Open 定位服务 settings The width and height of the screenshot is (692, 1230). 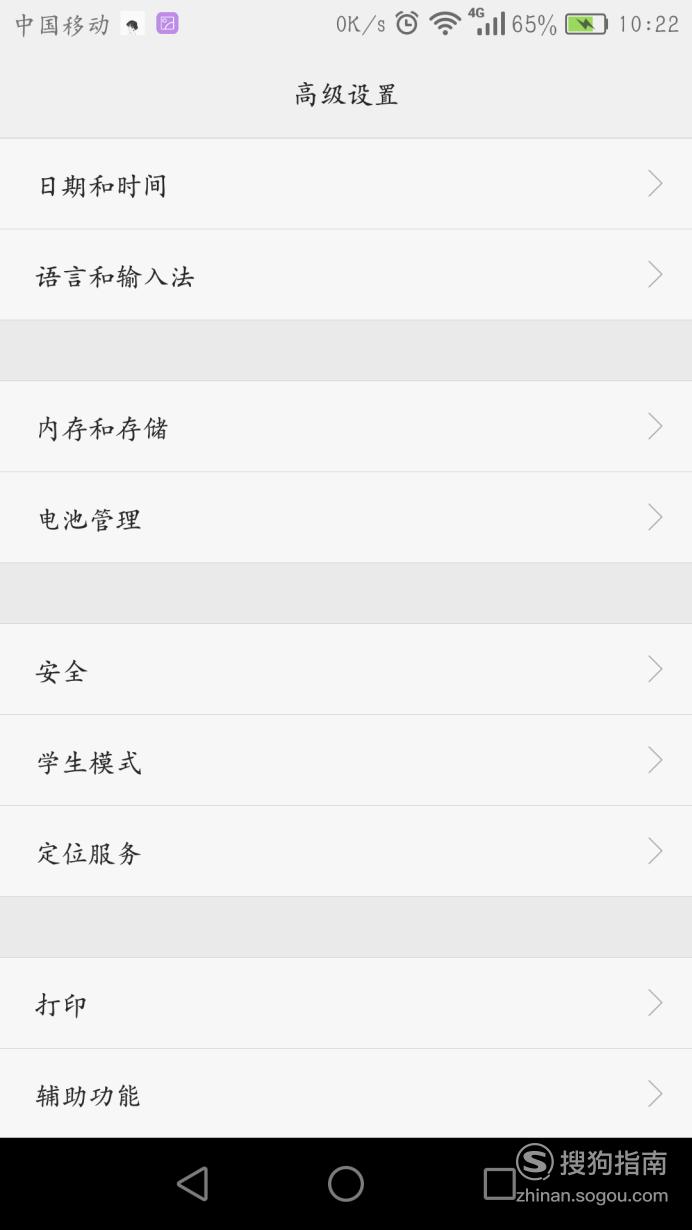pyautogui.click(x=346, y=852)
